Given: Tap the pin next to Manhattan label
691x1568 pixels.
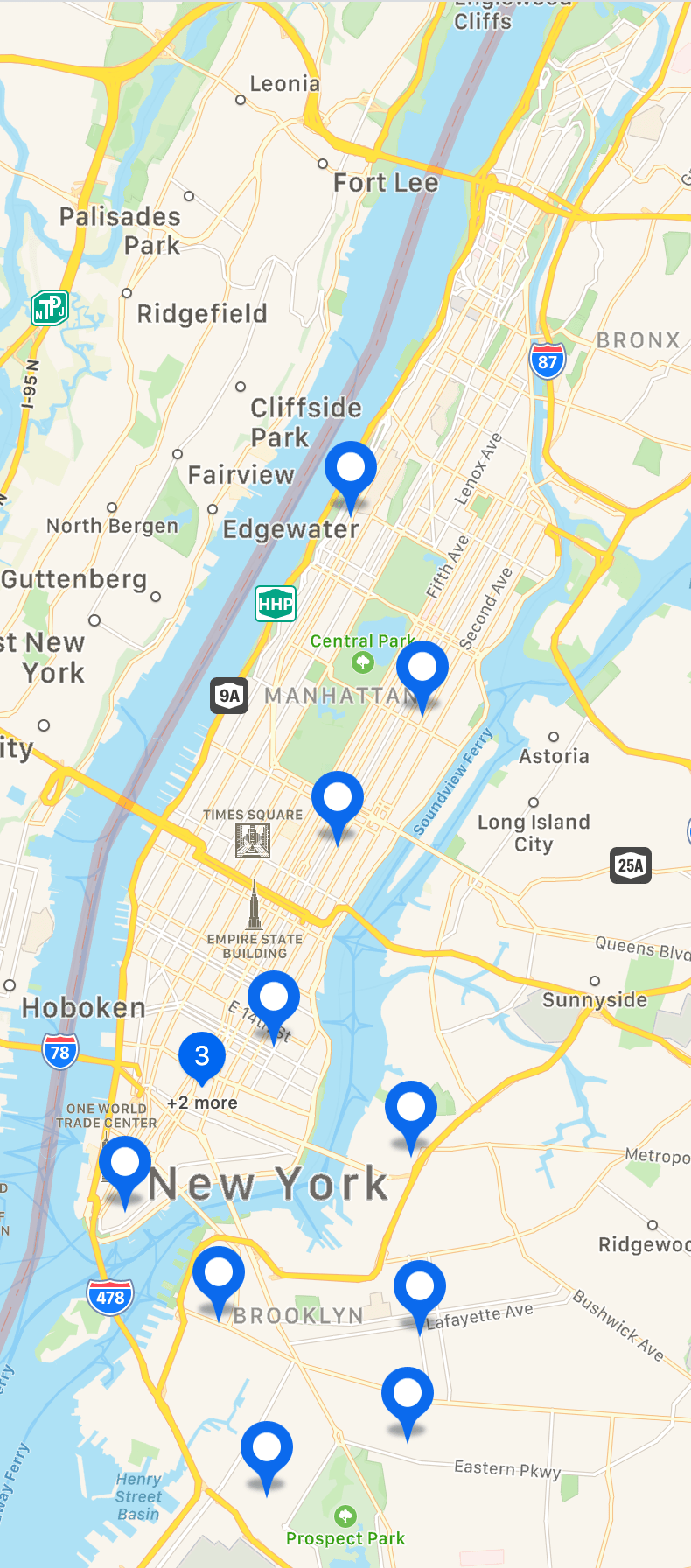Looking at the screenshot, I should pyautogui.click(x=422, y=668).
